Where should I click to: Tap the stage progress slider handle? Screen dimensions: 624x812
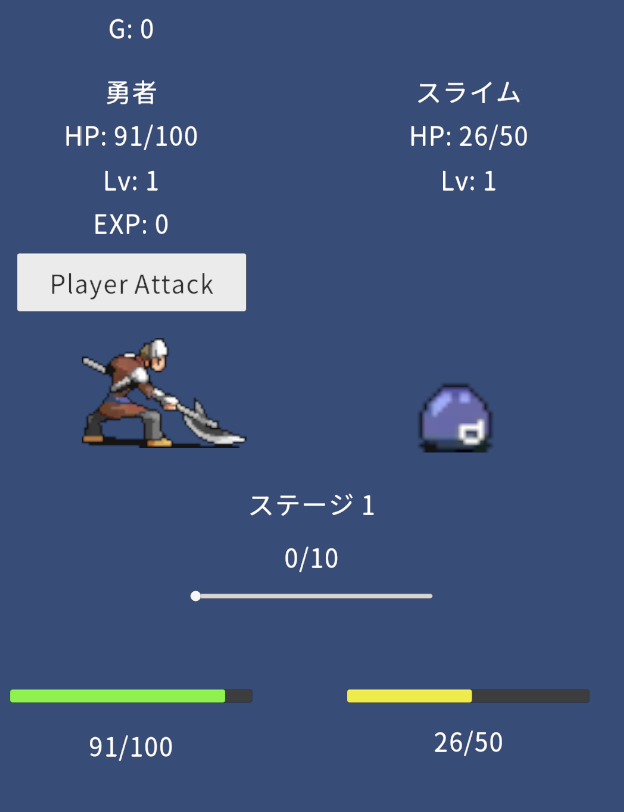click(x=196, y=596)
